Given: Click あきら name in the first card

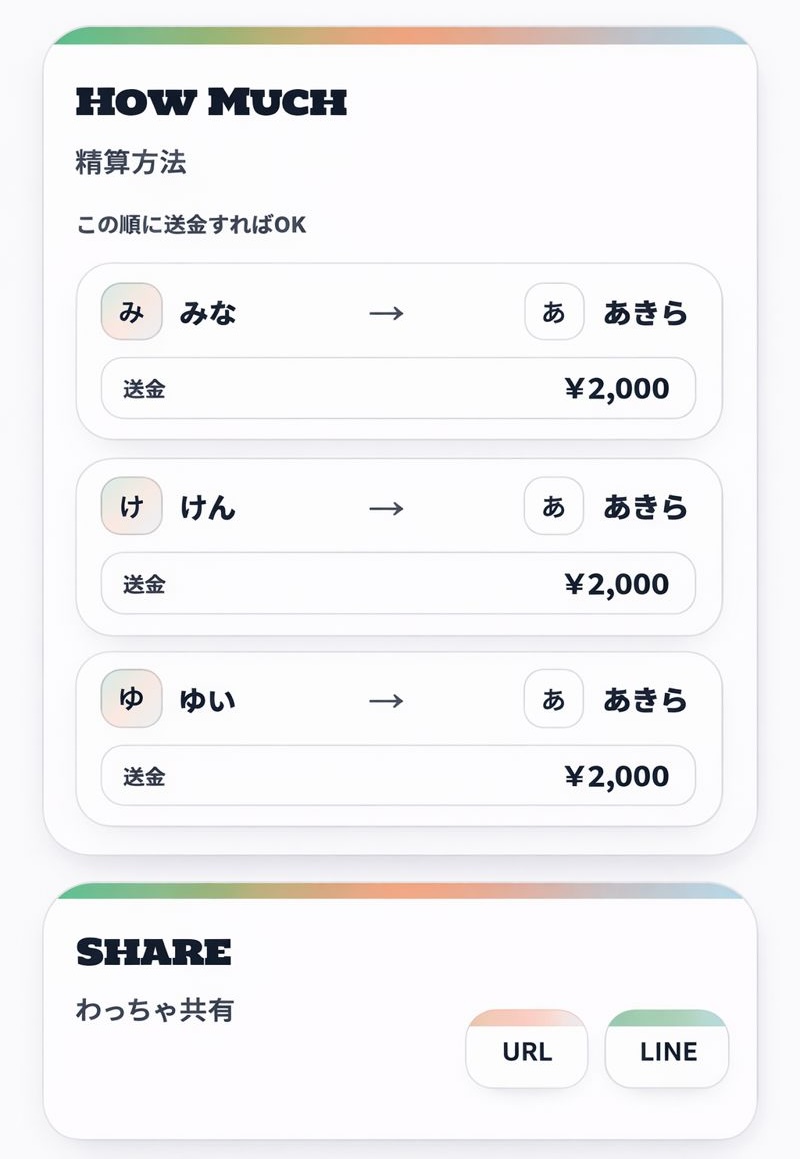Looking at the screenshot, I should (645, 312).
